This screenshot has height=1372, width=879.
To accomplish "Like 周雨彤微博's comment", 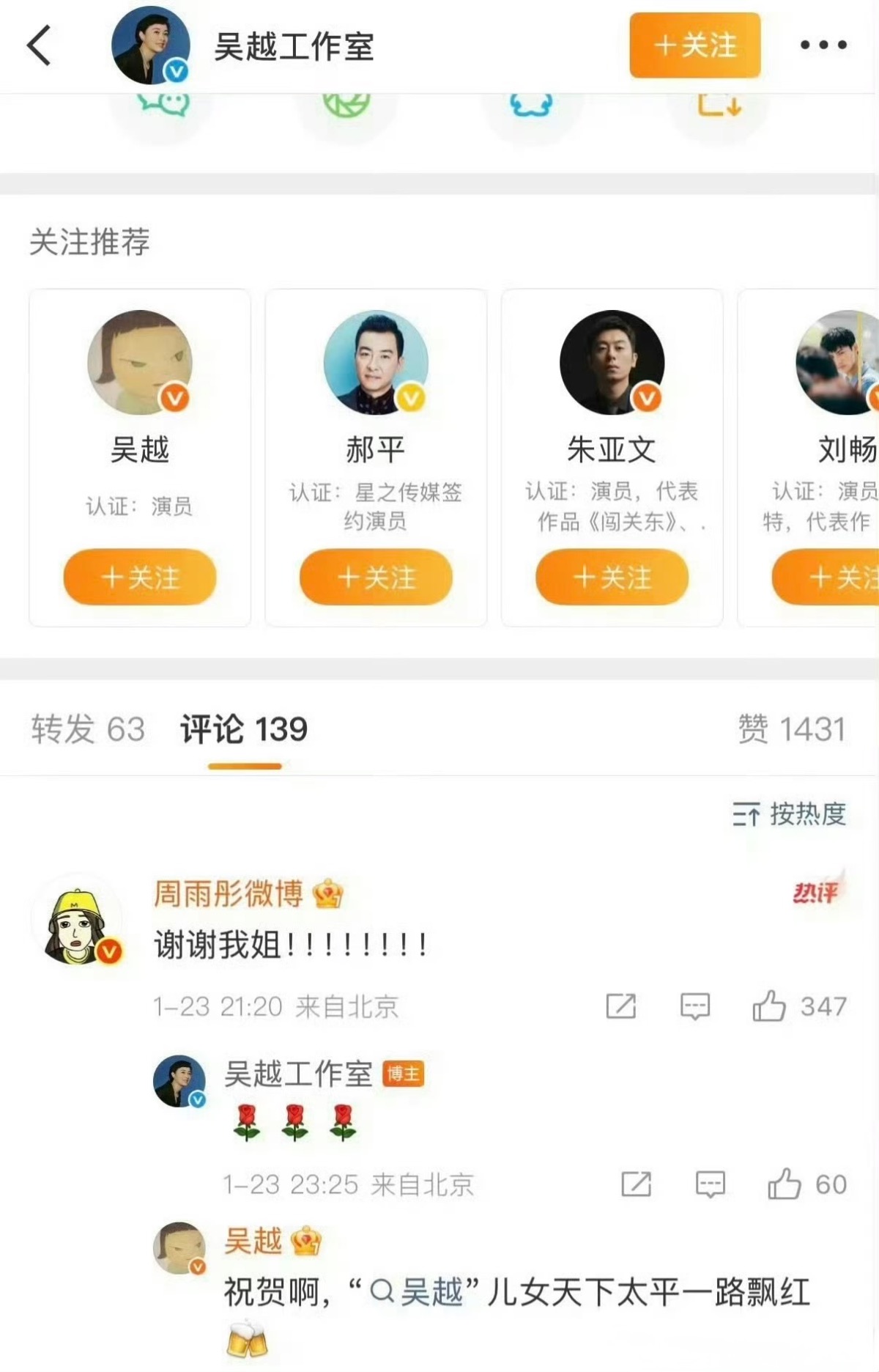I will (x=769, y=1006).
